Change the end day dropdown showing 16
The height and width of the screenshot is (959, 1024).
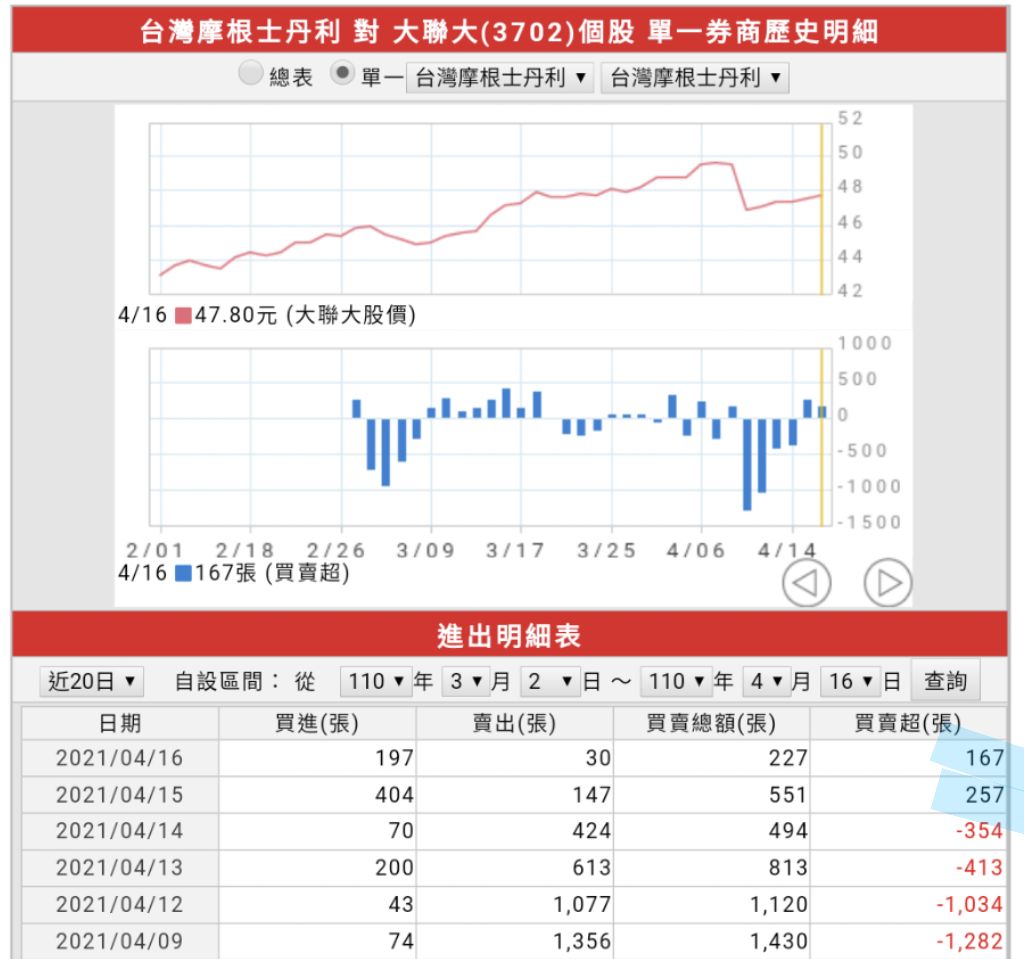pos(851,682)
